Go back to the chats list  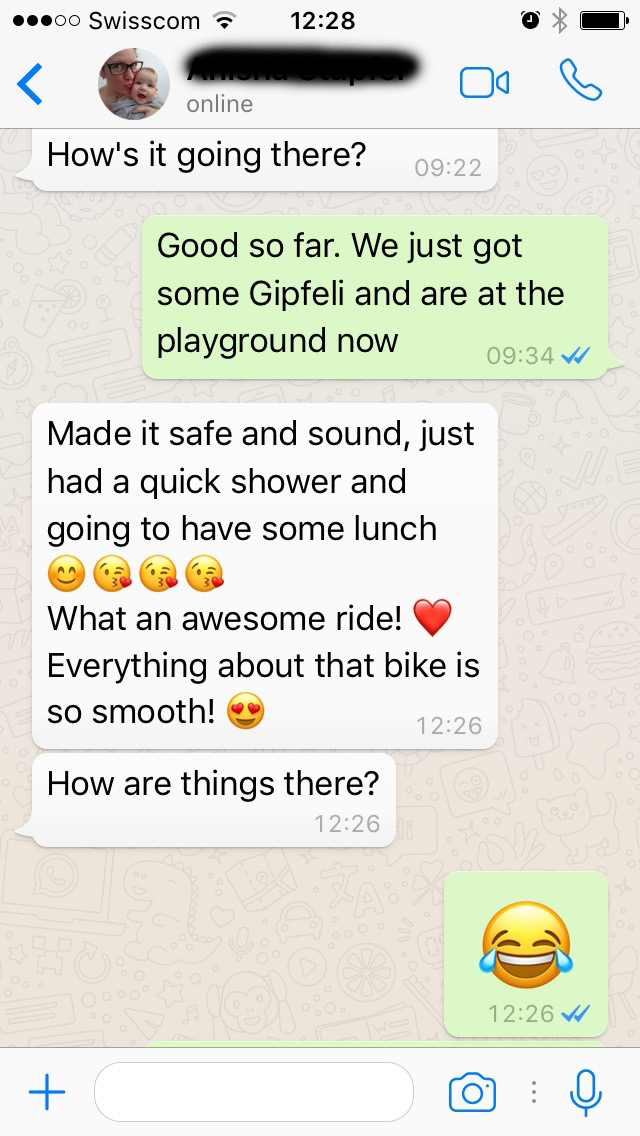(30, 83)
